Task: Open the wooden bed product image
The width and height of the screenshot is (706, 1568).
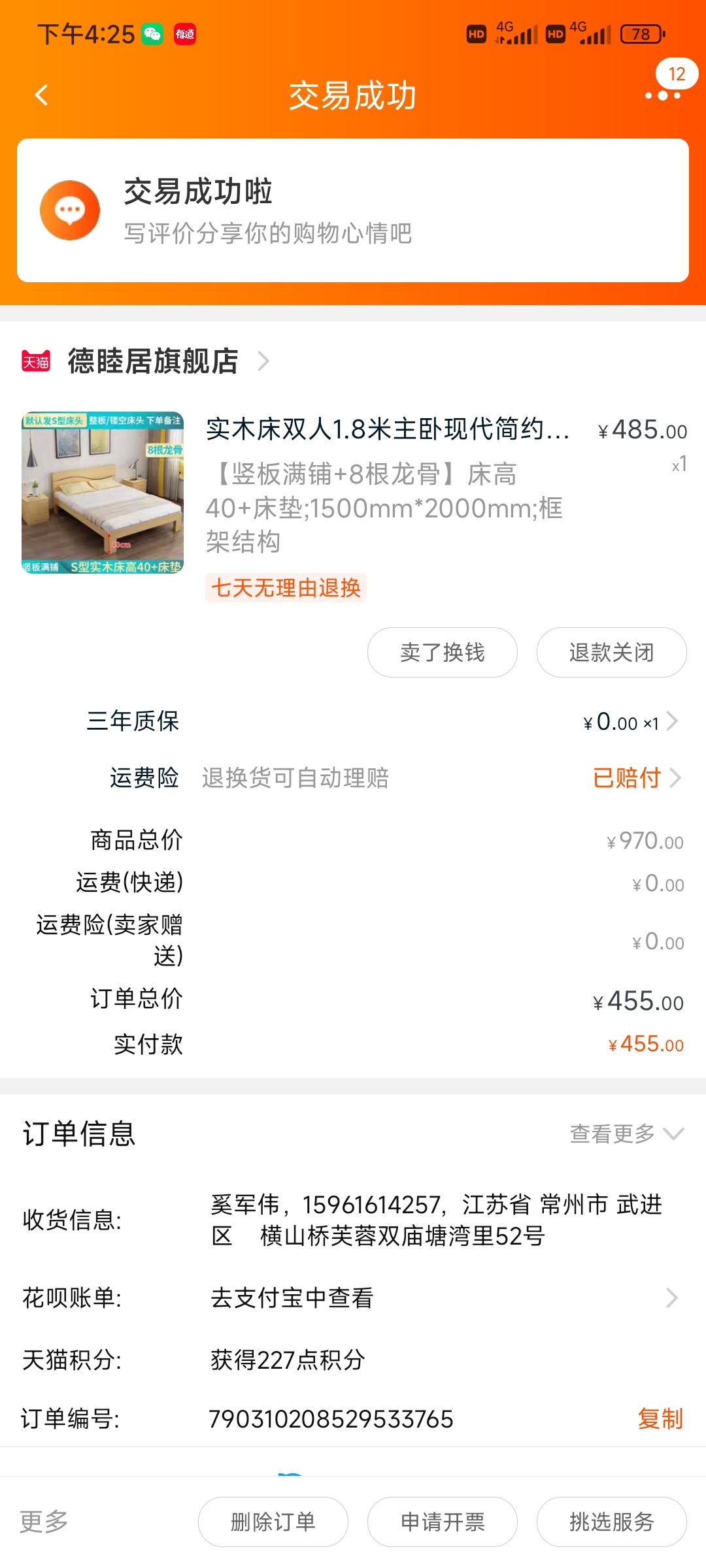Action: (103, 493)
